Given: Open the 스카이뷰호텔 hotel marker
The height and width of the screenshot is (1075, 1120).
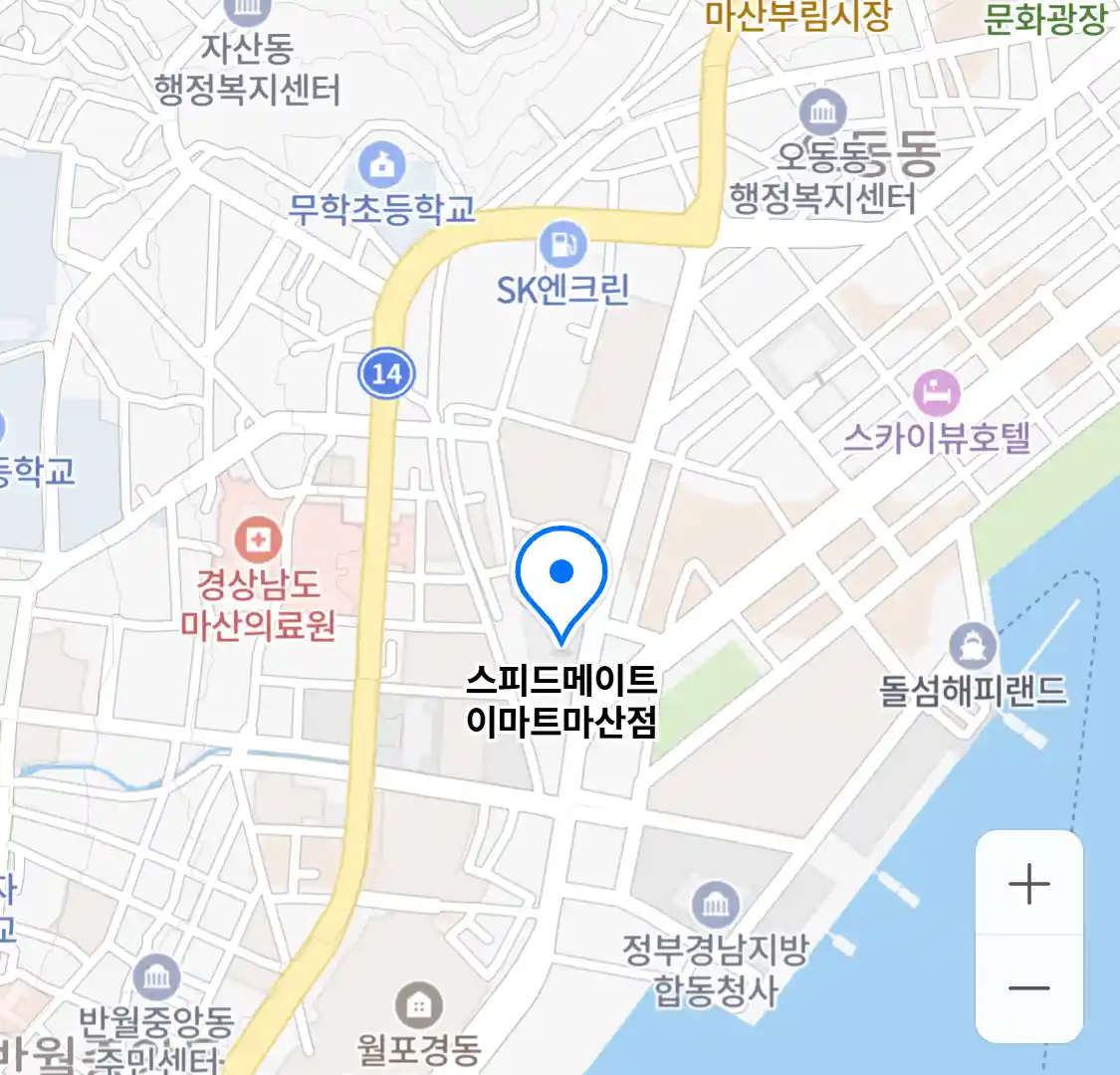Looking at the screenshot, I should (936, 393).
